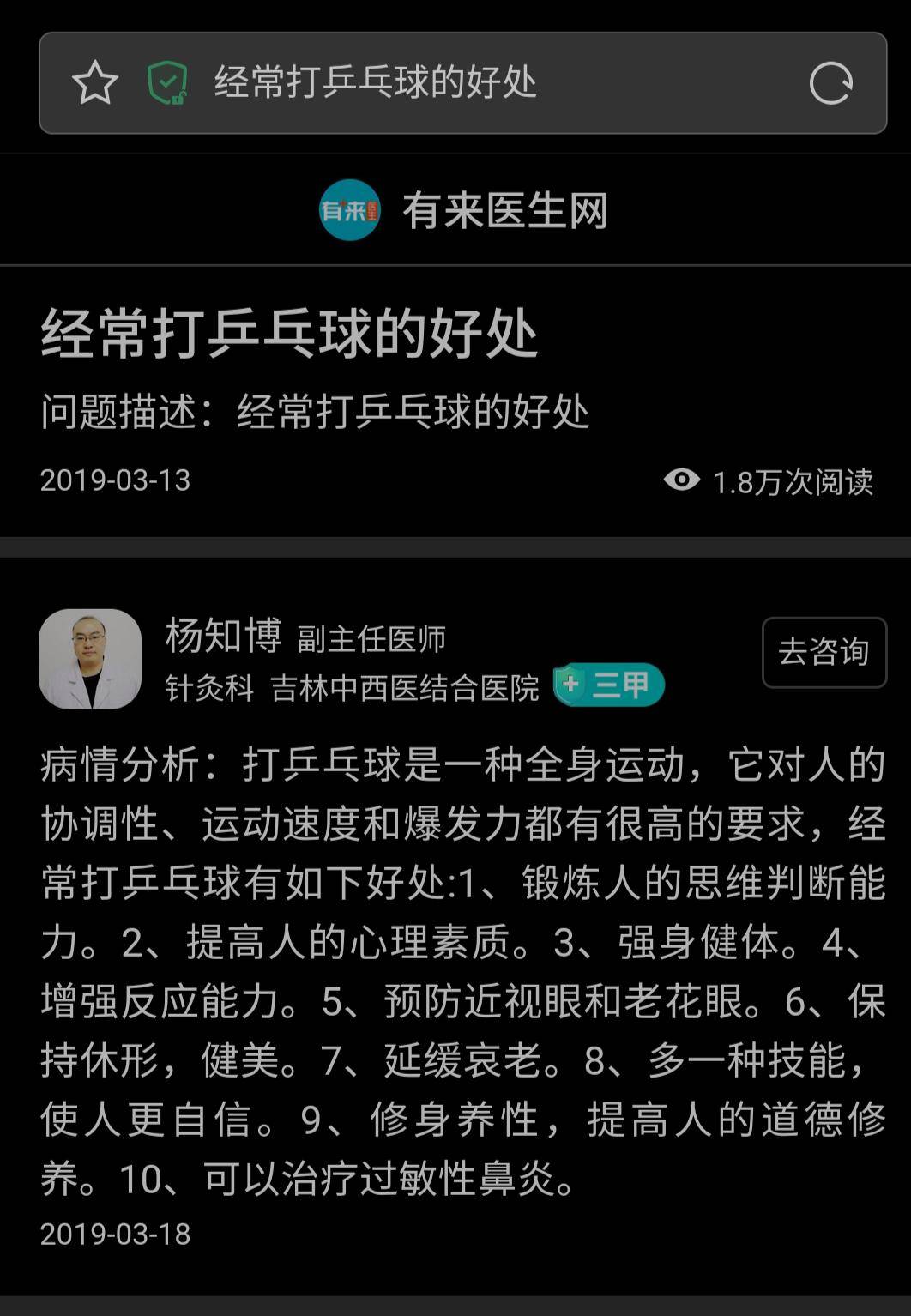911x1316 pixels.
Task: Reload the page with the refresh icon
Action: click(830, 83)
